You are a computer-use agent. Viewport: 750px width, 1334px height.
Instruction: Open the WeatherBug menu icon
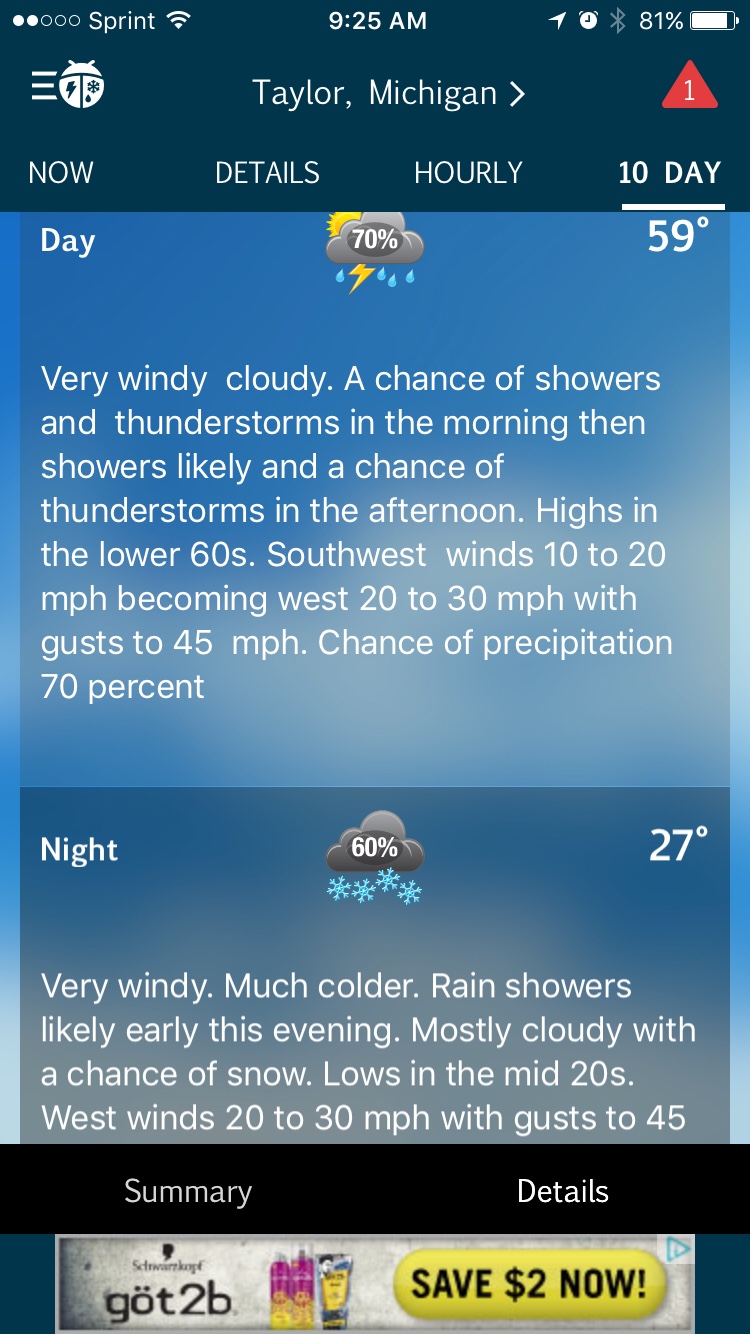(68, 87)
